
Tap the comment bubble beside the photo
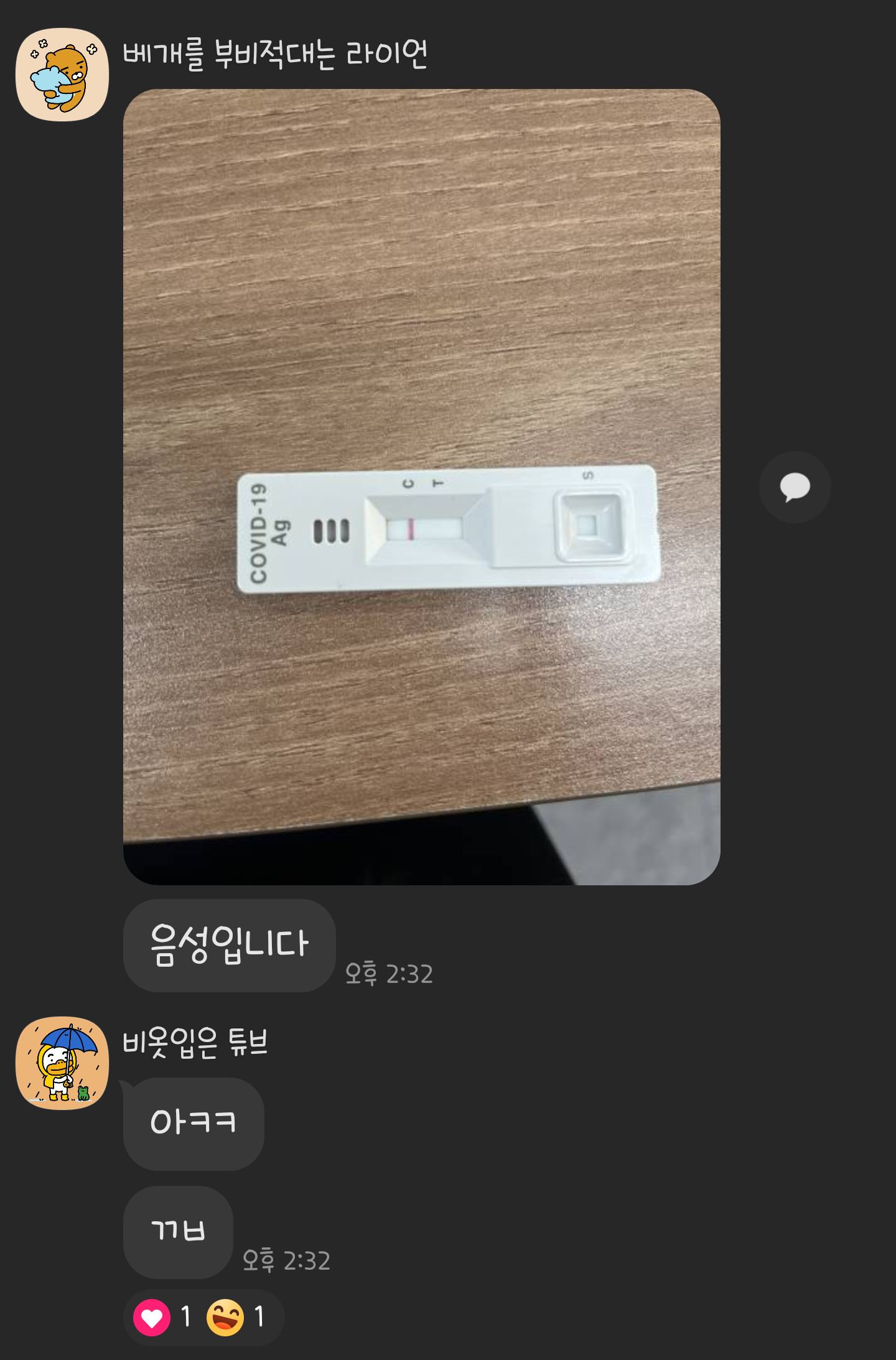(x=795, y=487)
